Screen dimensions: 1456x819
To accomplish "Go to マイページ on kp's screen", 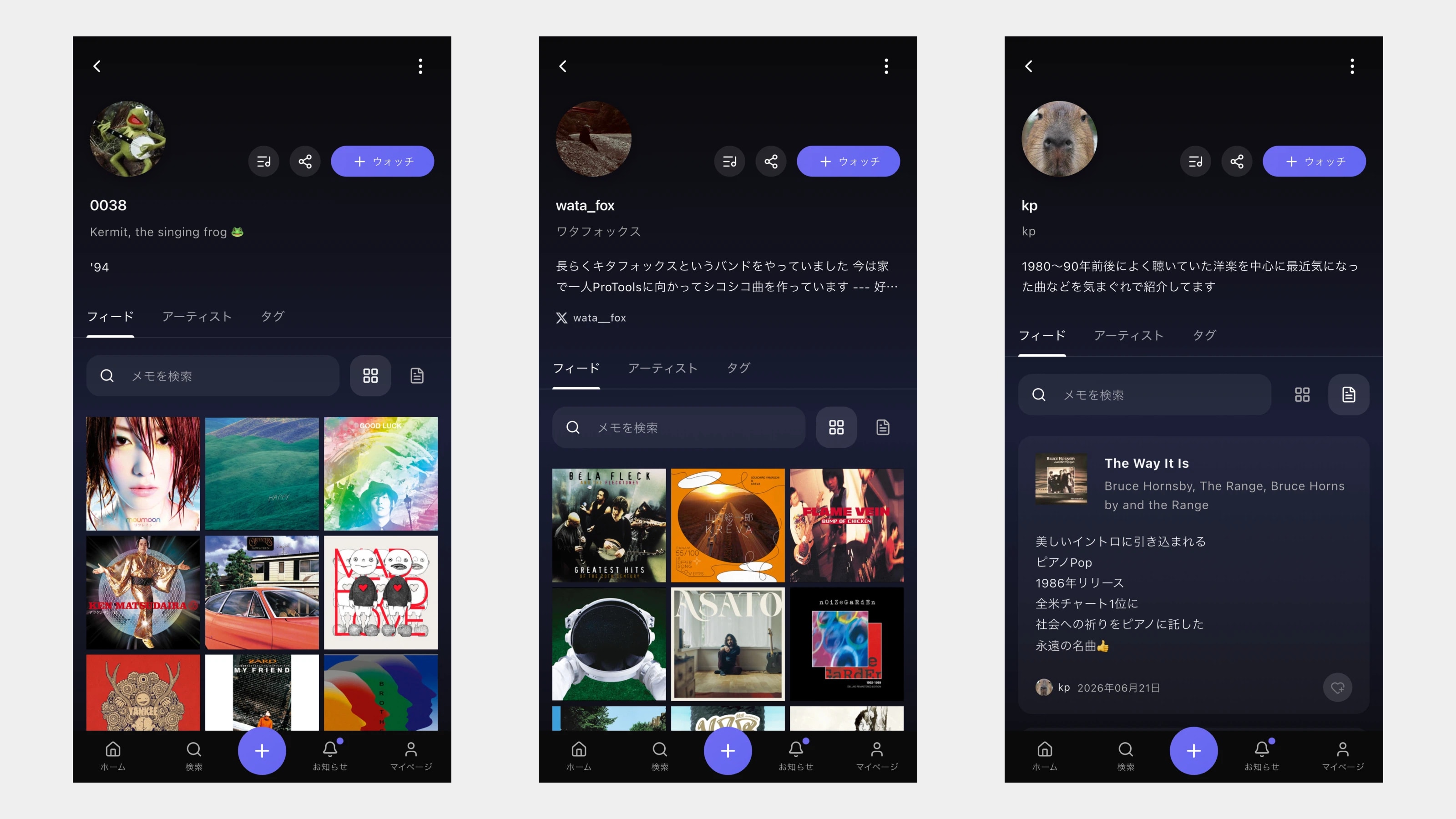I will 1343,755.
